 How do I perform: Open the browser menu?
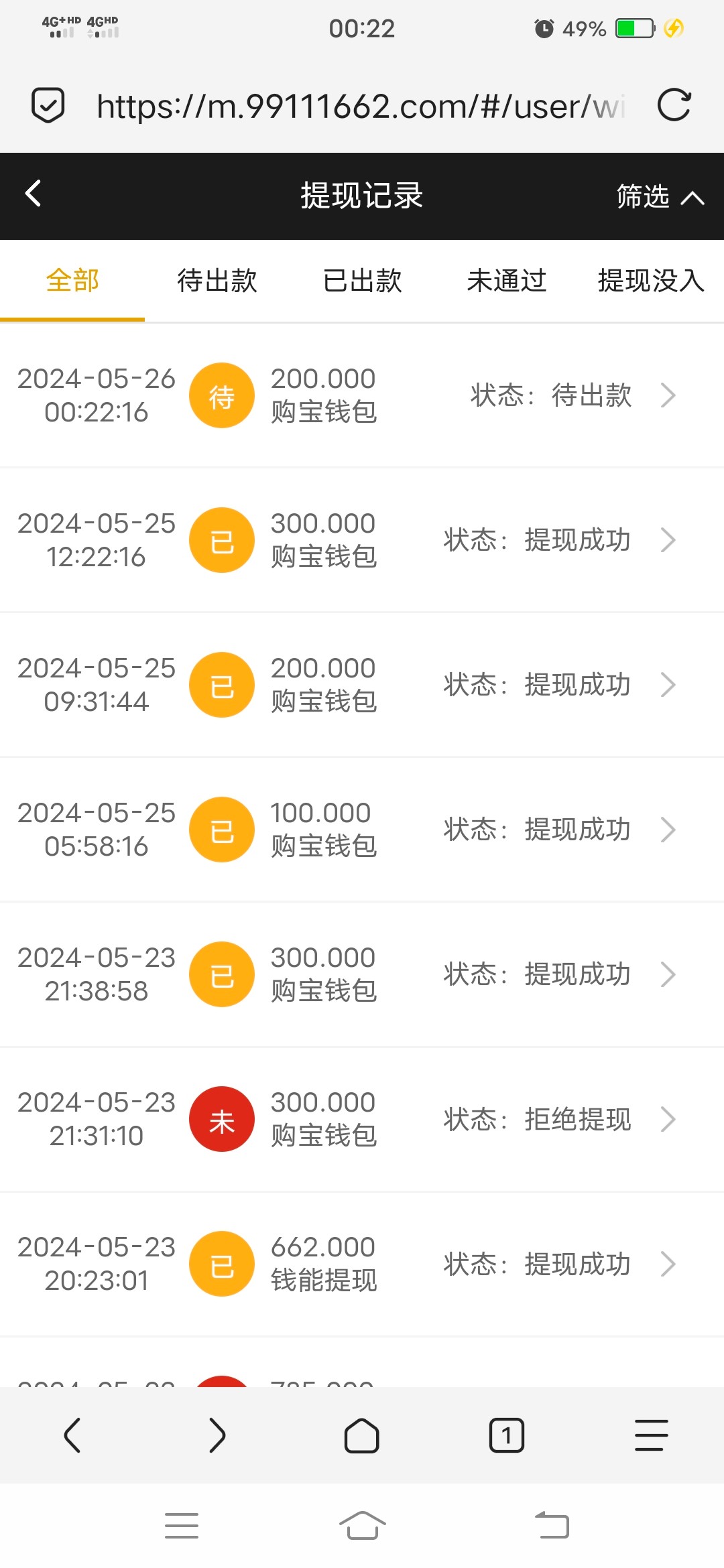651,1435
